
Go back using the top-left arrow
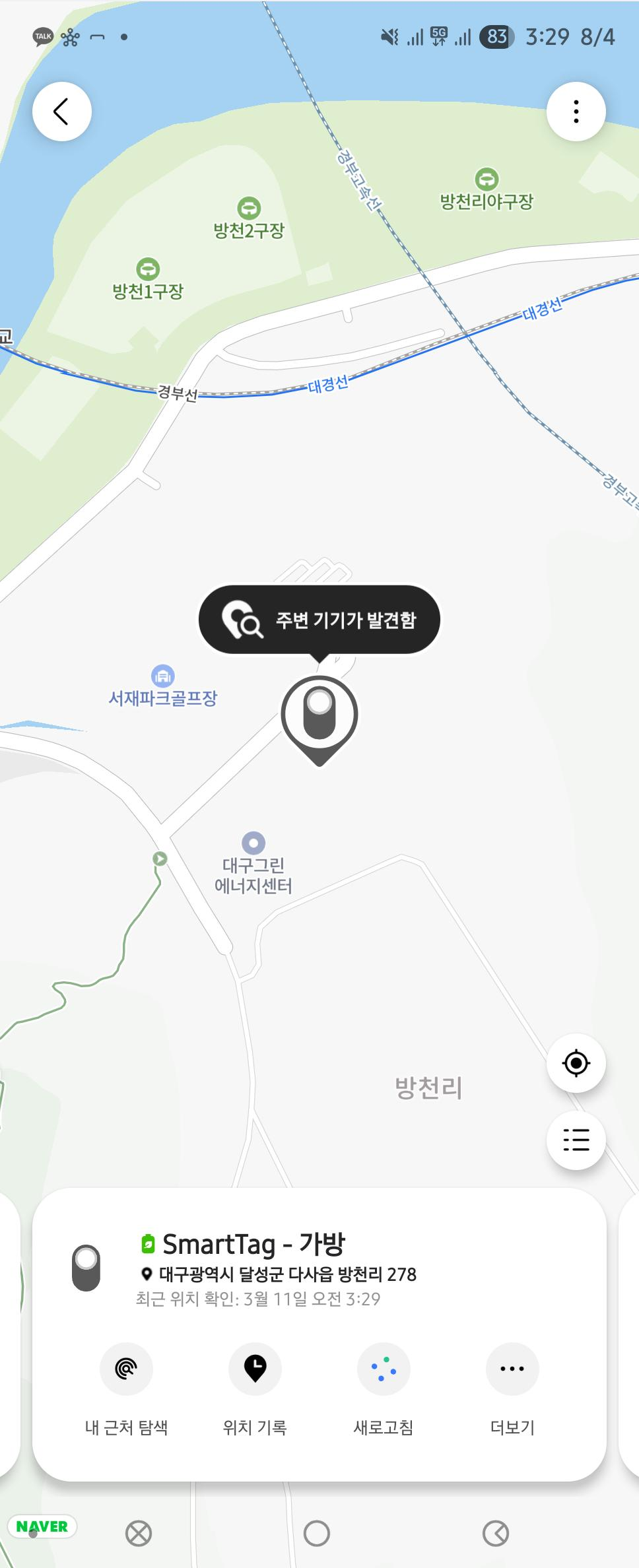pos(61,112)
